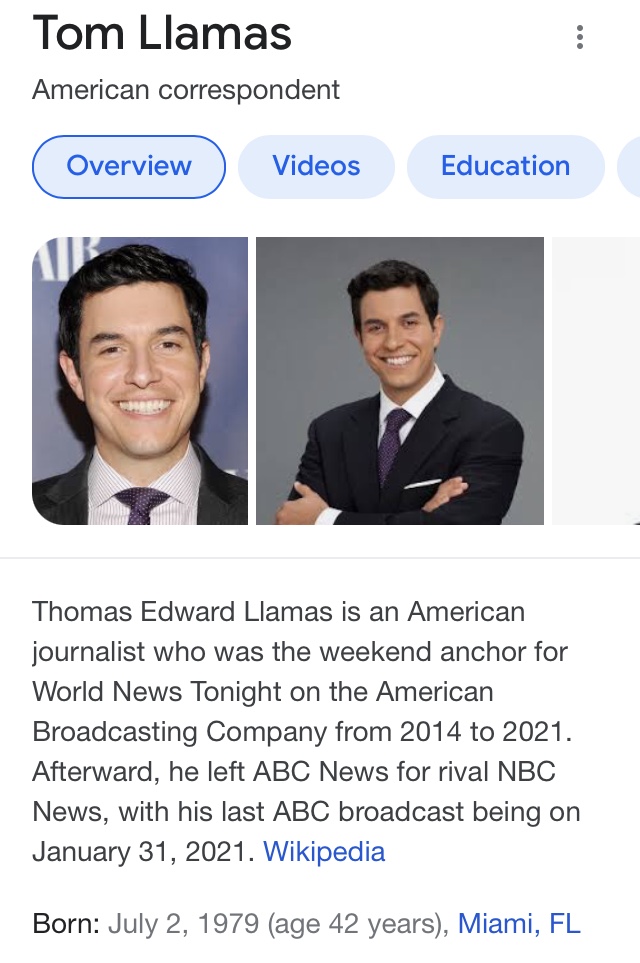
Task: Open the arms-crossed portrait photo
Action: [400, 381]
